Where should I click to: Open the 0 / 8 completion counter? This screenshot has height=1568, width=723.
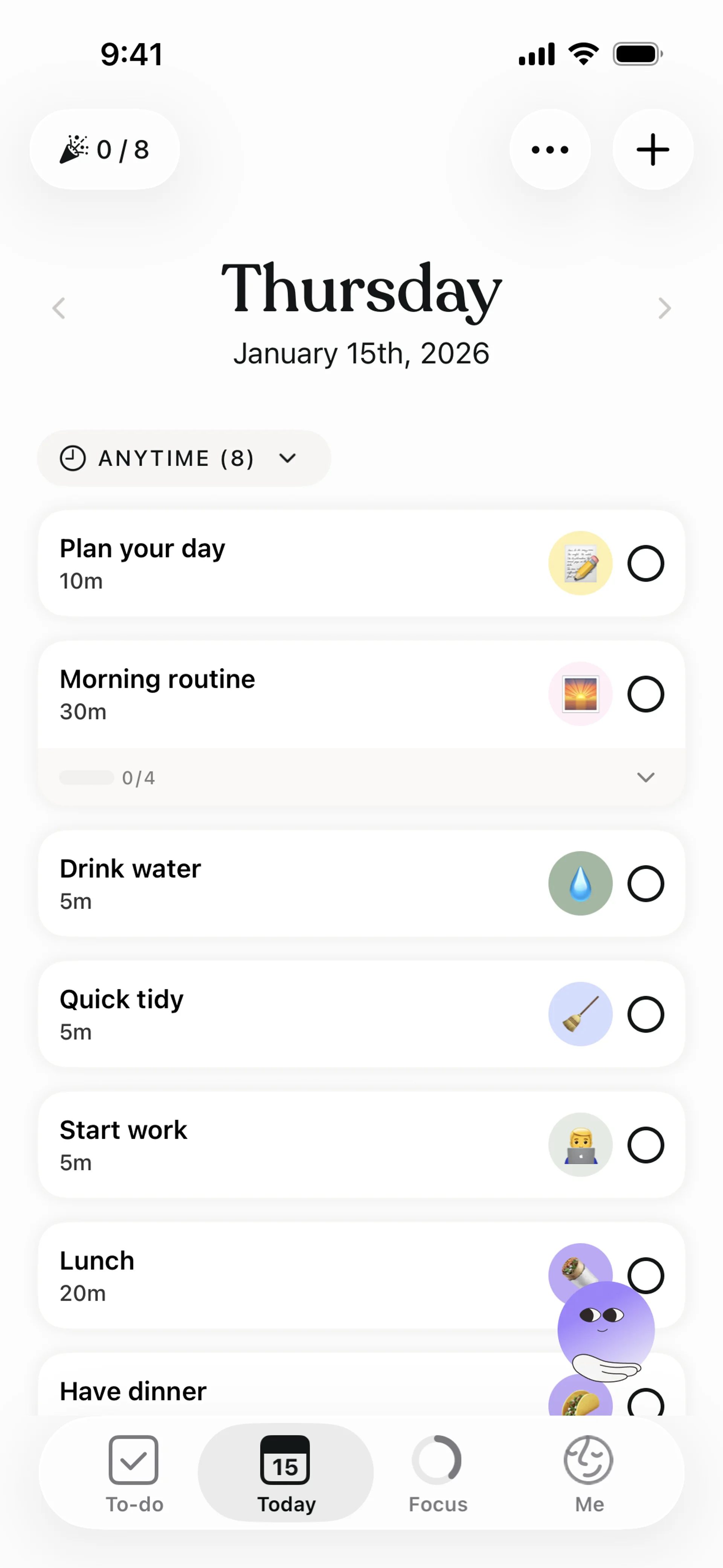[x=105, y=150]
